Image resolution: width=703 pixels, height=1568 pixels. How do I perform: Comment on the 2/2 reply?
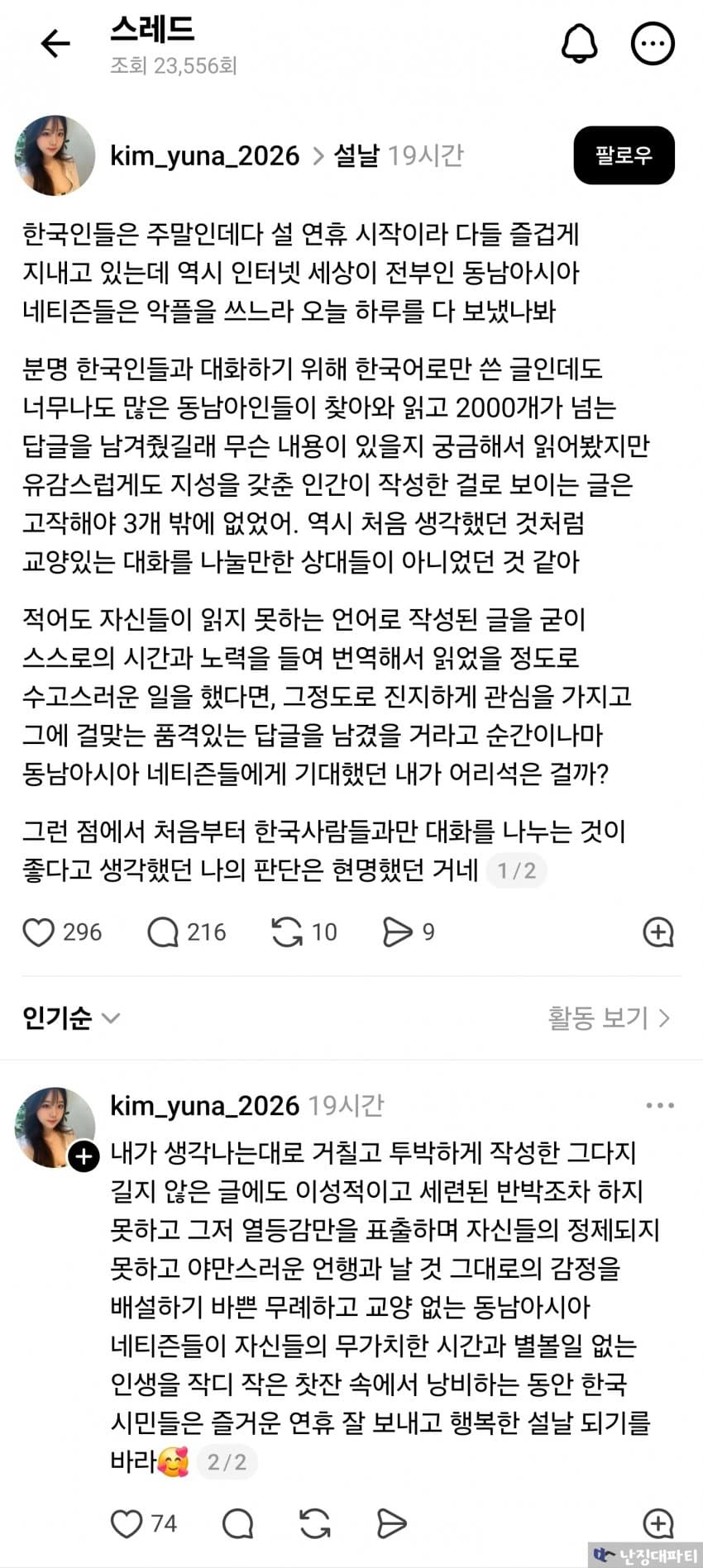[237, 1523]
